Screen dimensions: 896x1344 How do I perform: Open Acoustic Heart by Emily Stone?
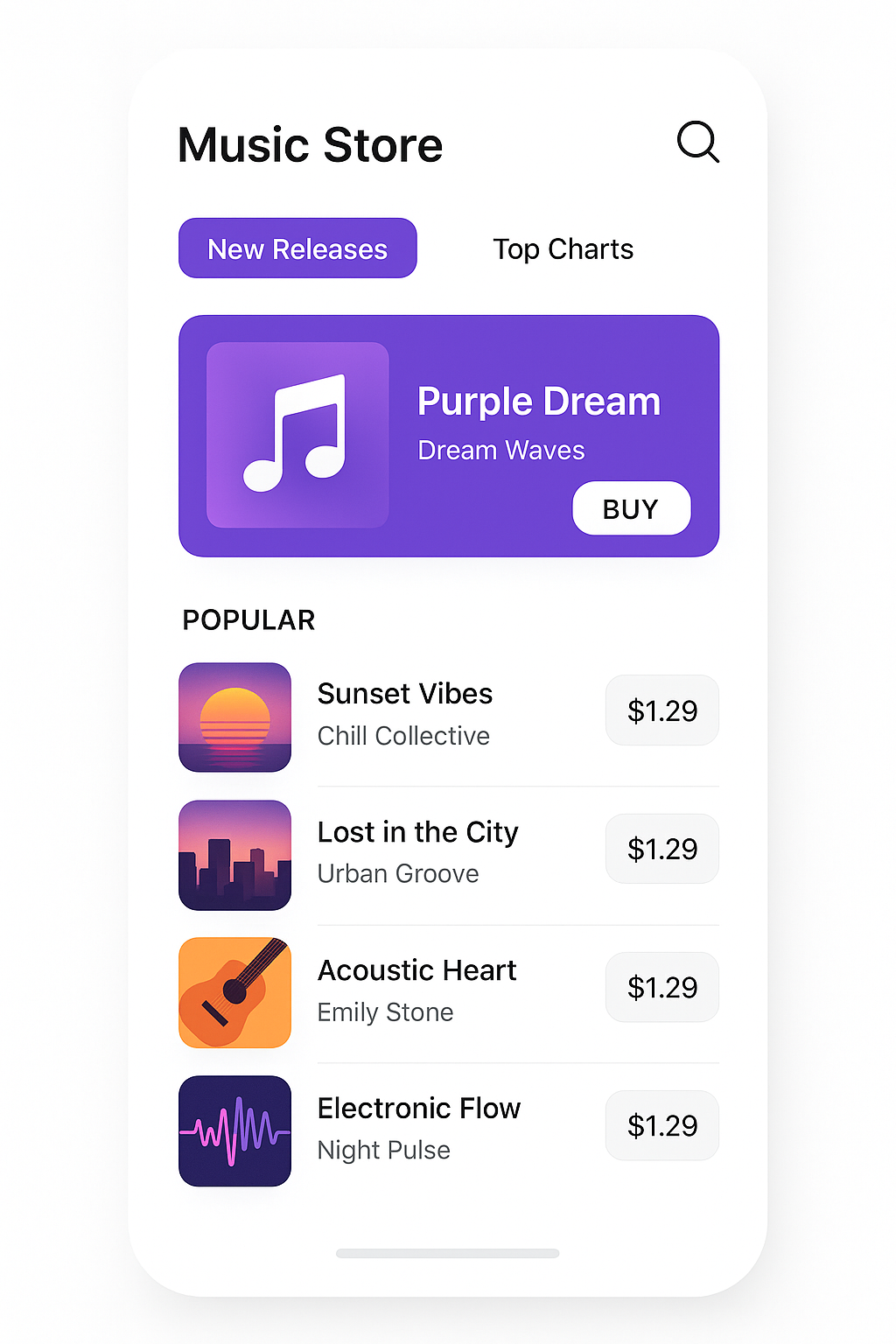click(x=416, y=990)
